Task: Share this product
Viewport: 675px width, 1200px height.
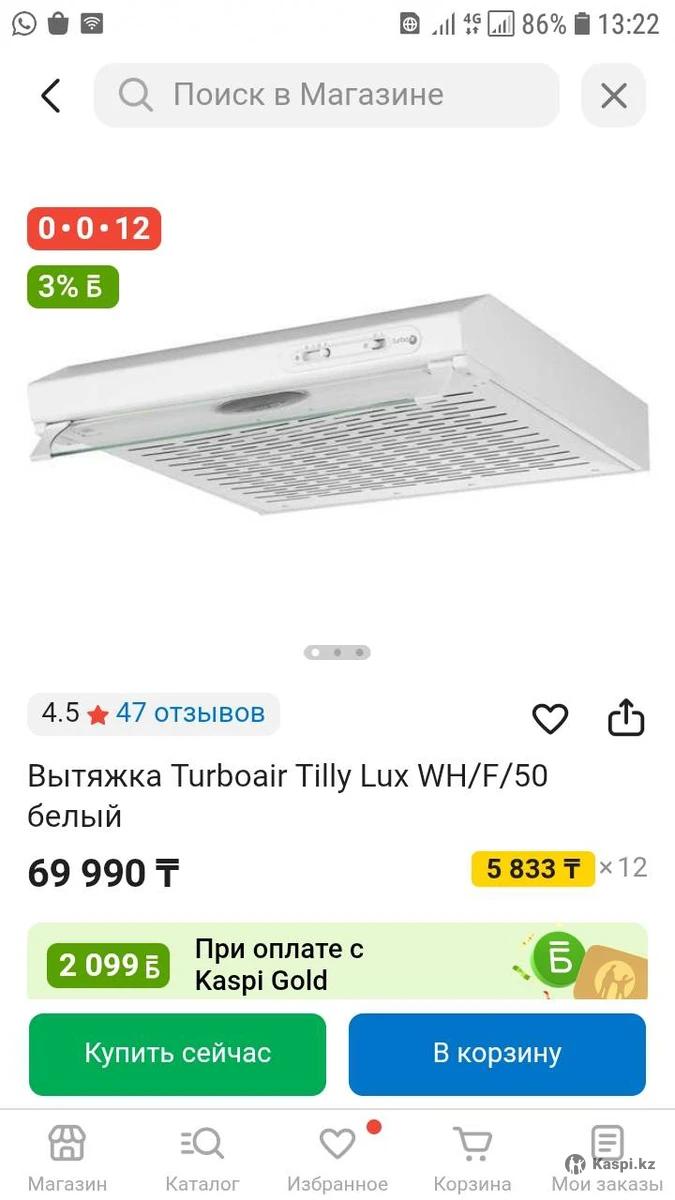Action: point(626,718)
